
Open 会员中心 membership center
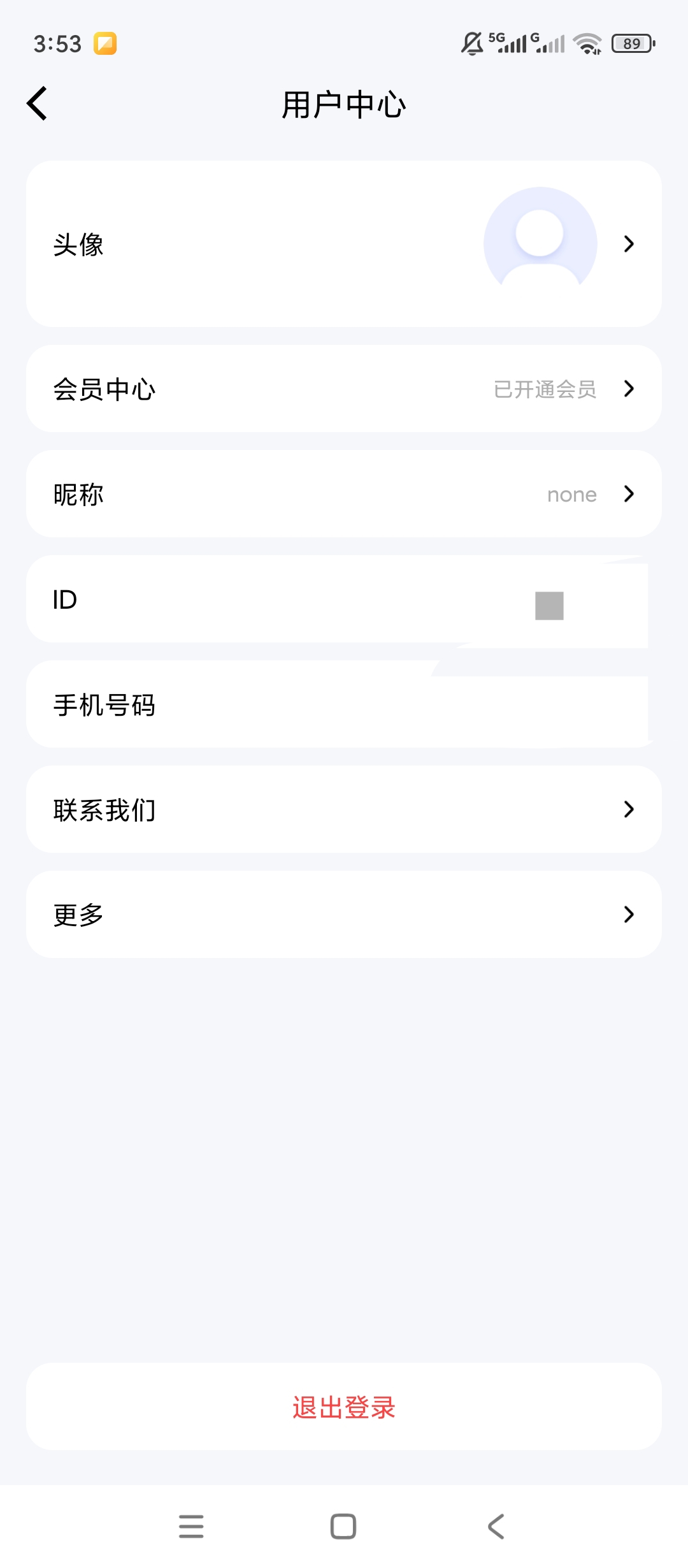tap(344, 389)
